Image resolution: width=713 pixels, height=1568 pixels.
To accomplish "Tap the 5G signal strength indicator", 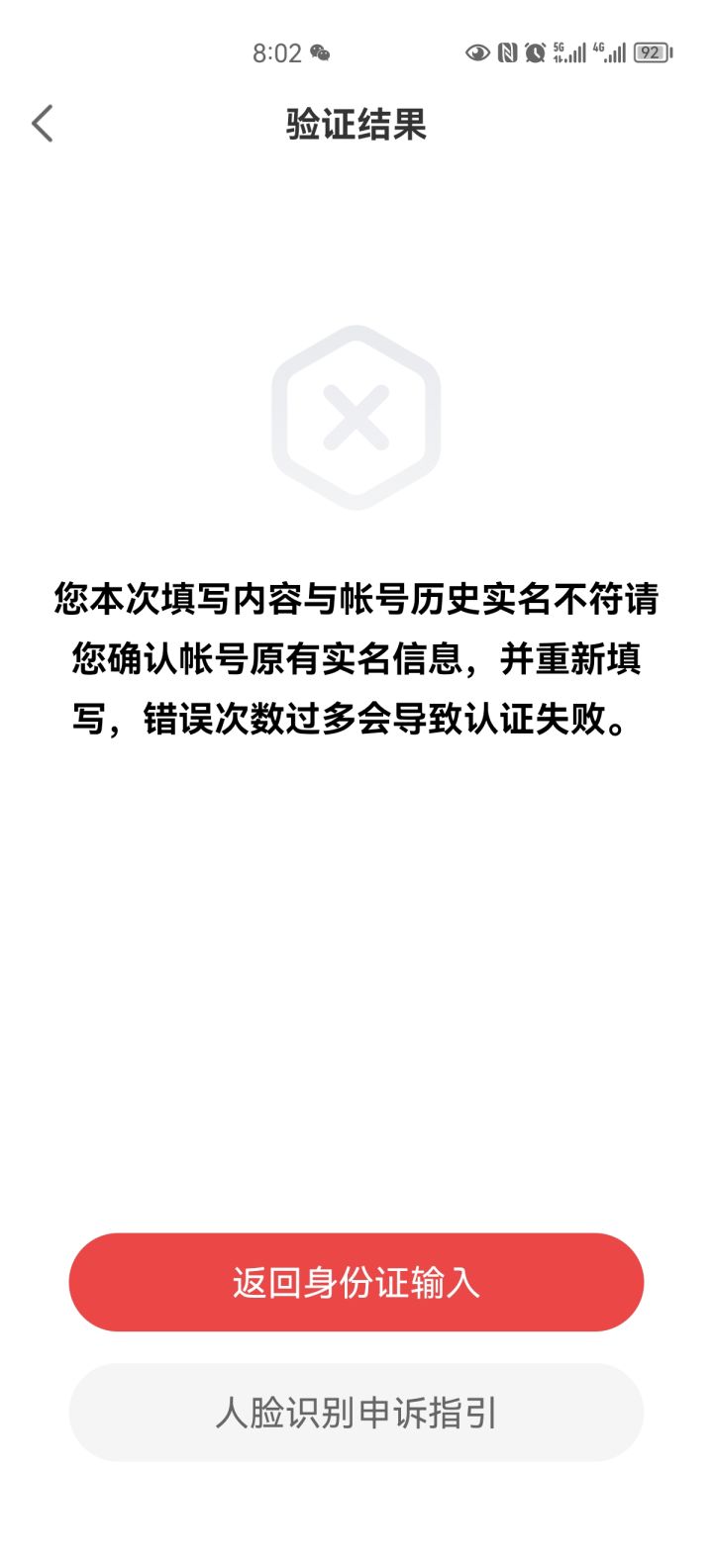I will coord(566,51).
